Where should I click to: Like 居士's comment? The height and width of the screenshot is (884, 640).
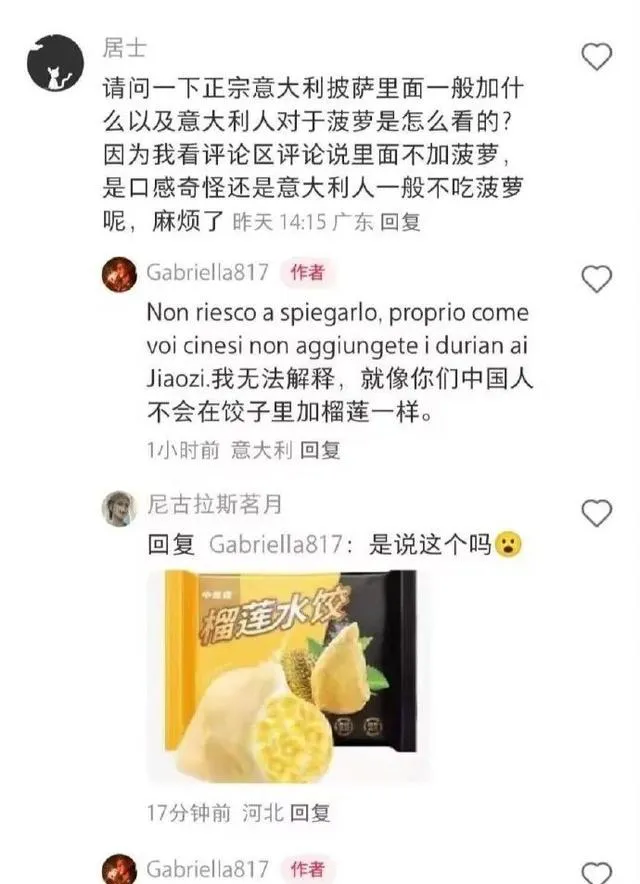(596, 57)
